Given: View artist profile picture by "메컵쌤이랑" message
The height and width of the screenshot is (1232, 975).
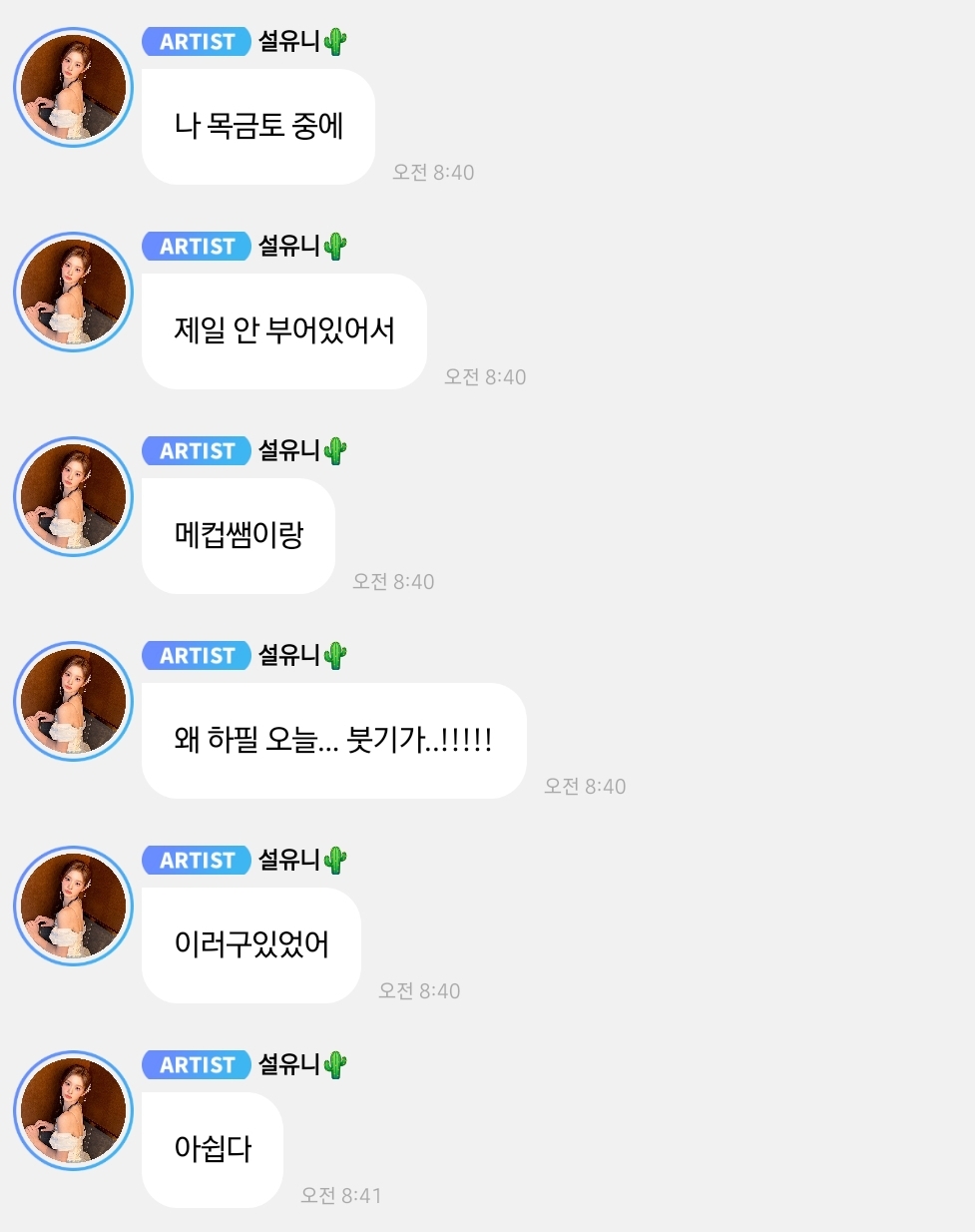Looking at the screenshot, I should (73, 497).
